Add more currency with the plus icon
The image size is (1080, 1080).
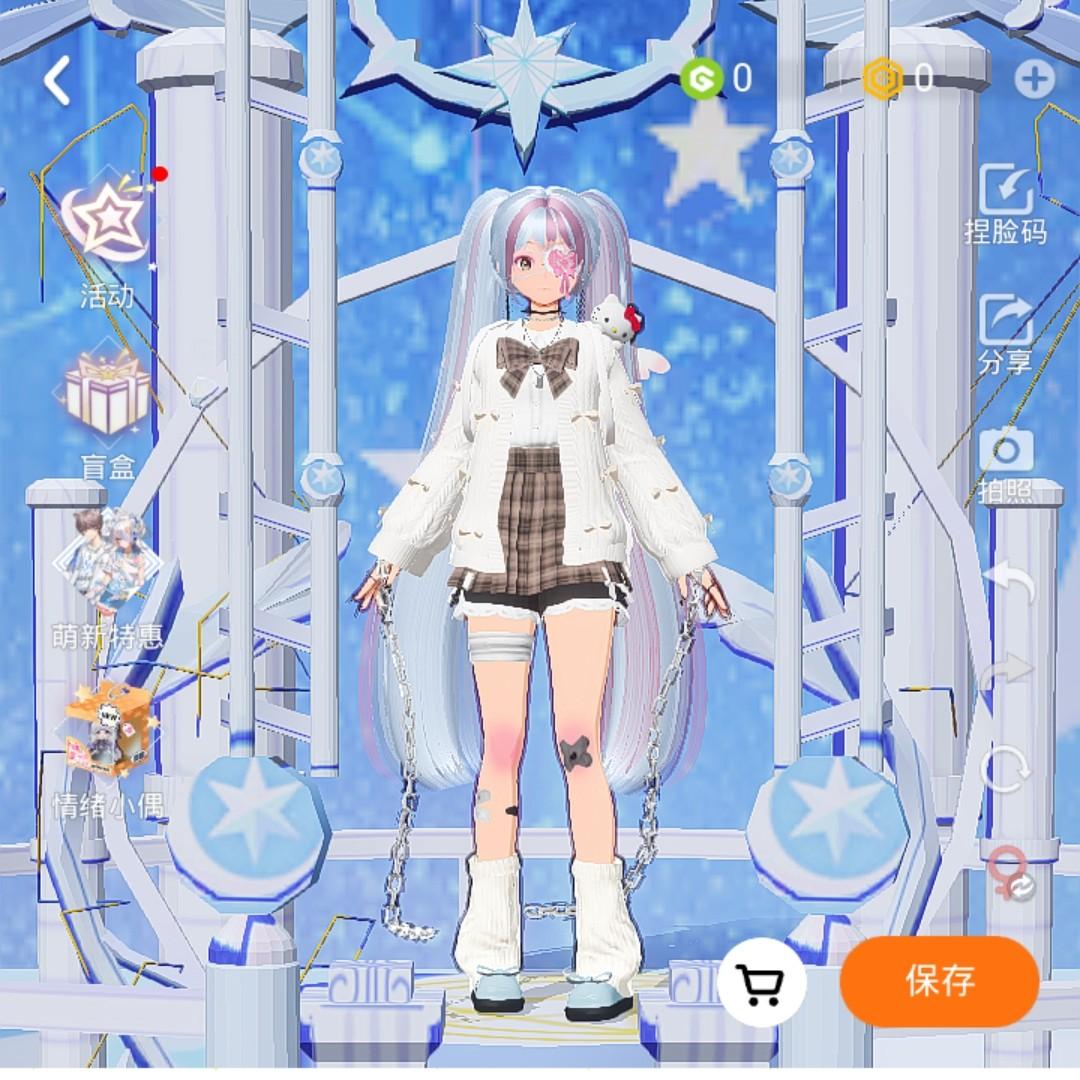[1034, 80]
